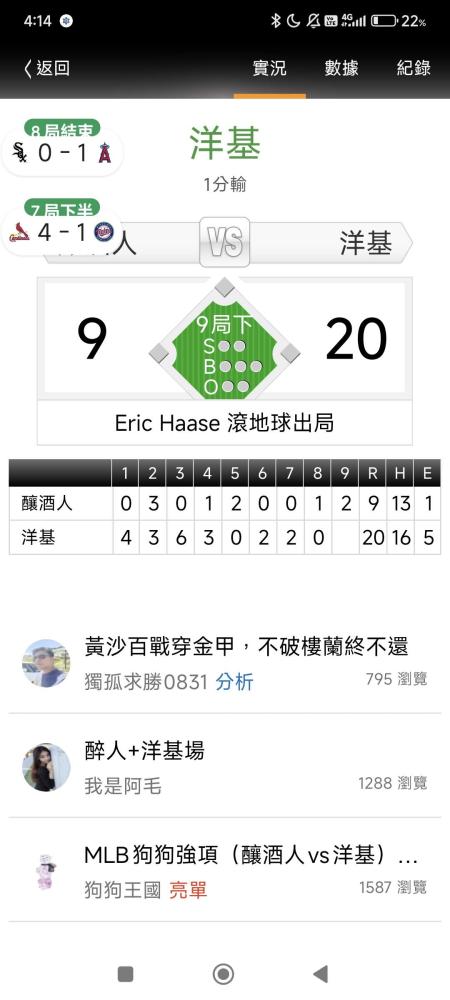Switch to the 紀錄 tab
This screenshot has width=450, height=1000.
[414, 68]
